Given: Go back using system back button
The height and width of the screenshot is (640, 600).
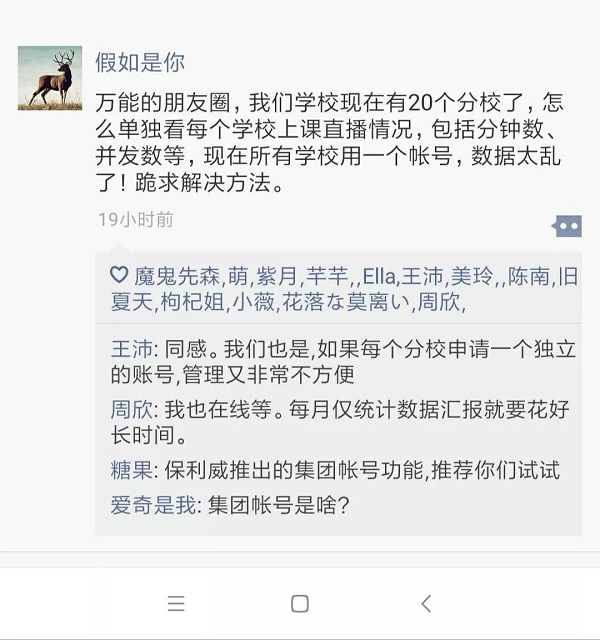Looking at the screenshot, I should point(426,603).
